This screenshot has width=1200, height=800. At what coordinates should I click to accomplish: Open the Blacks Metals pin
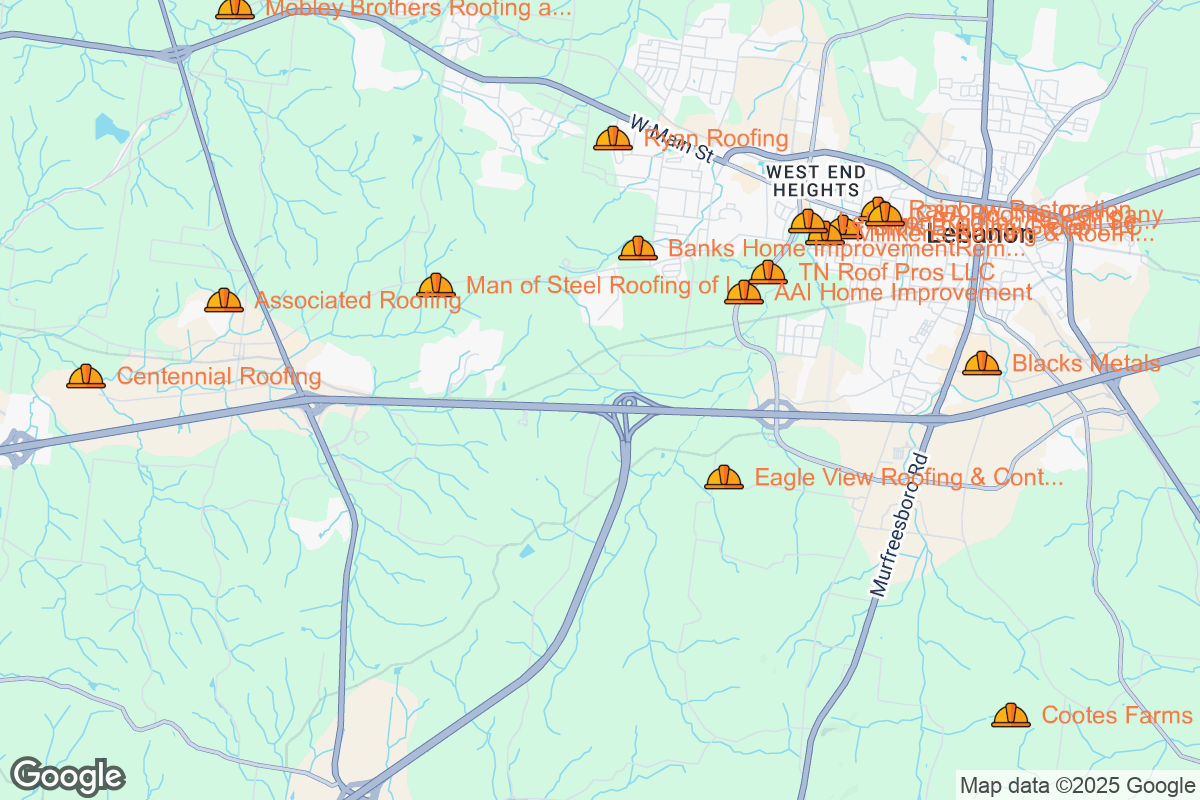coord(982,363)
